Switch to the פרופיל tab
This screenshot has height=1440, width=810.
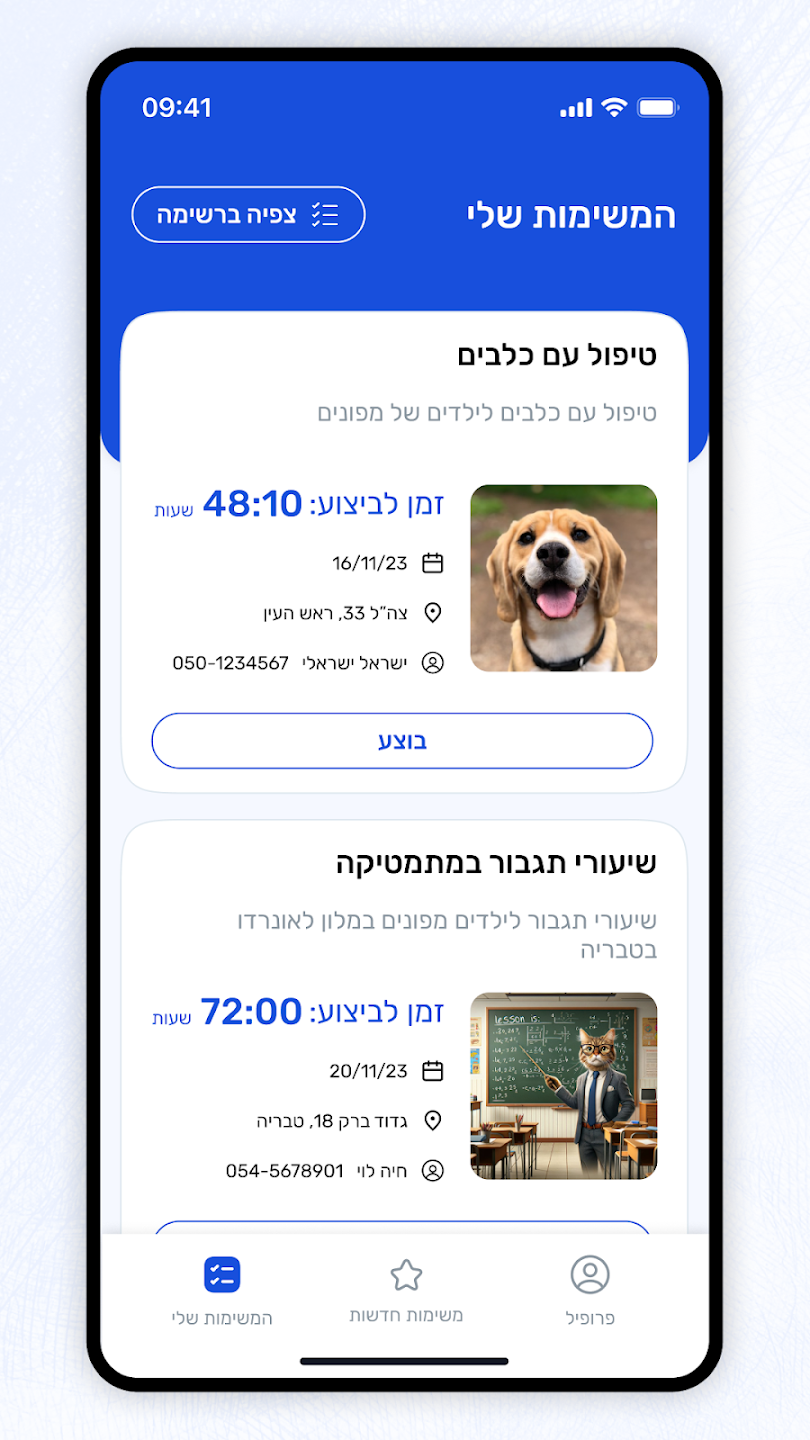590,1290
